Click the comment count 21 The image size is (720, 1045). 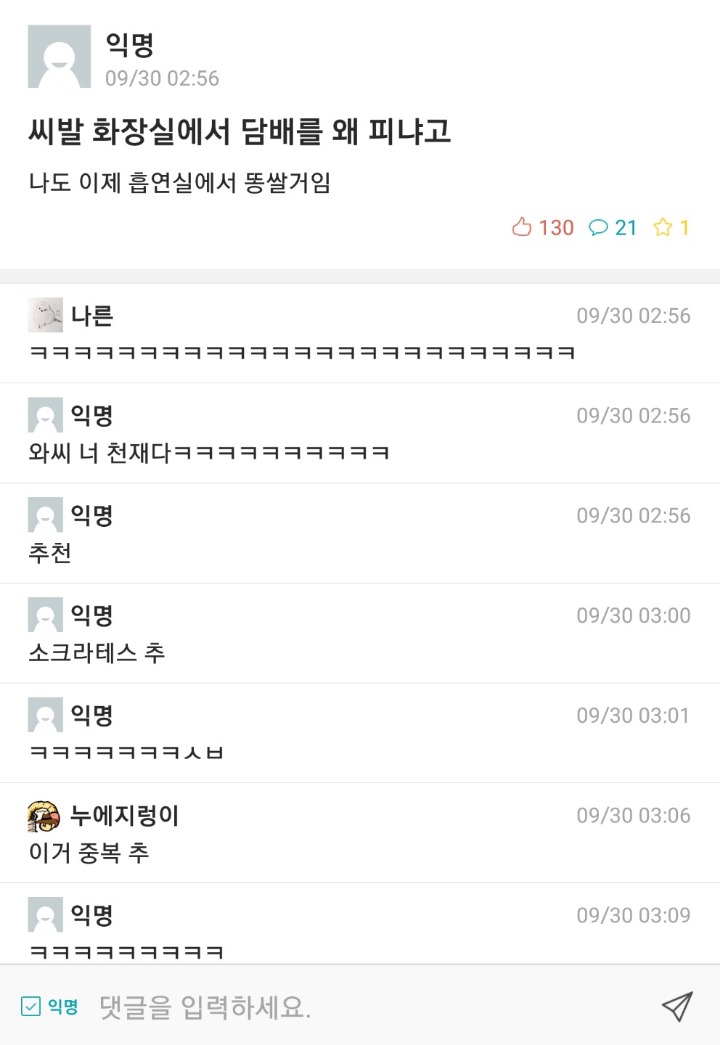624,228
